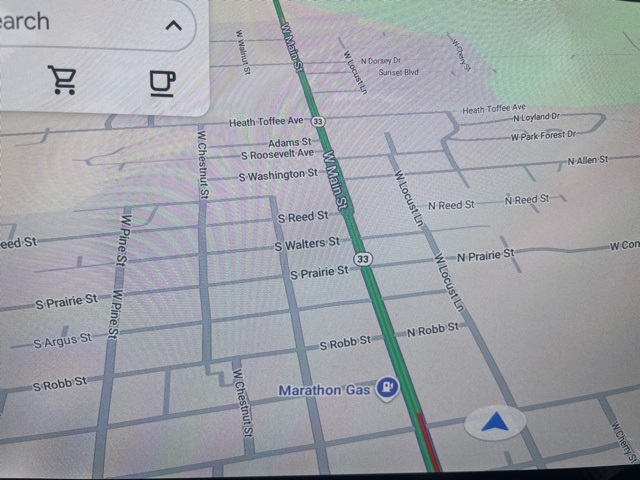Tap the blue location arrow button
This screenshot has height=480, width=640.
[x=495, y=424]
